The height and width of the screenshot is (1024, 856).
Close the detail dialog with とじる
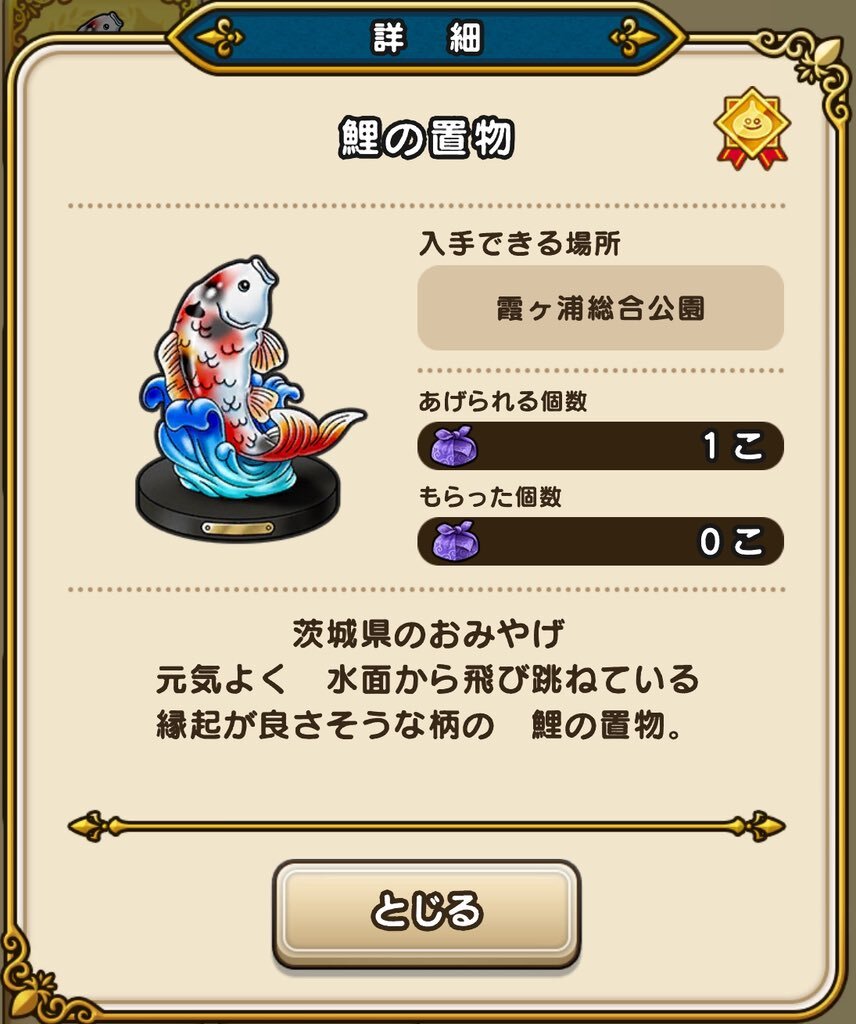[427, 911]
